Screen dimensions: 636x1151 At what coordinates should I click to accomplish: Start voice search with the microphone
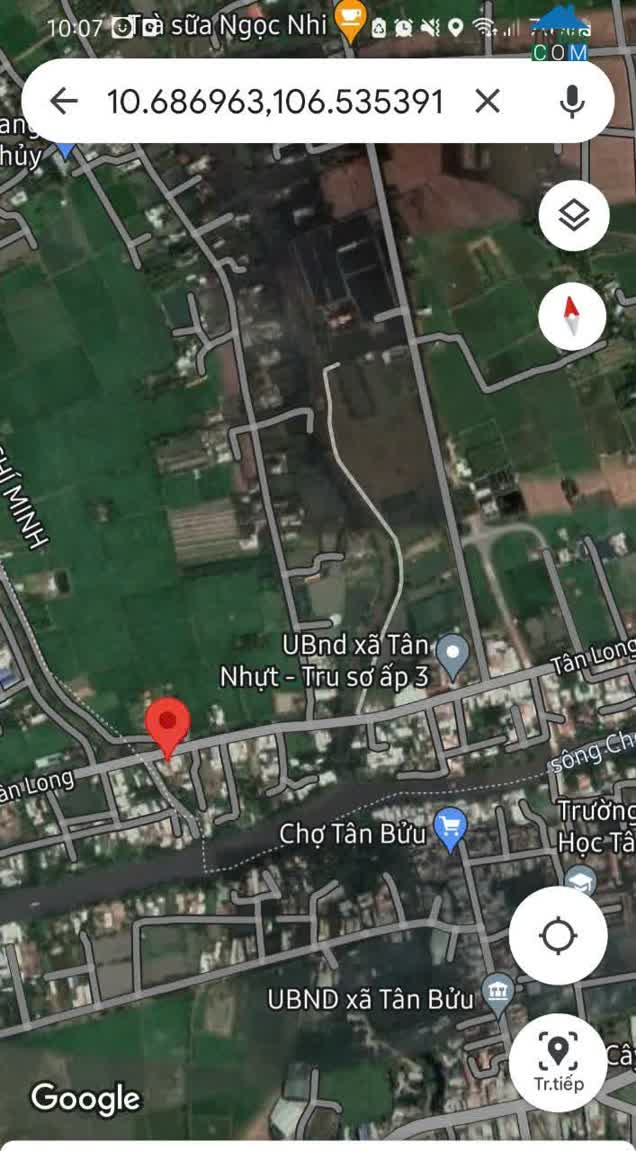coord(572,101)
